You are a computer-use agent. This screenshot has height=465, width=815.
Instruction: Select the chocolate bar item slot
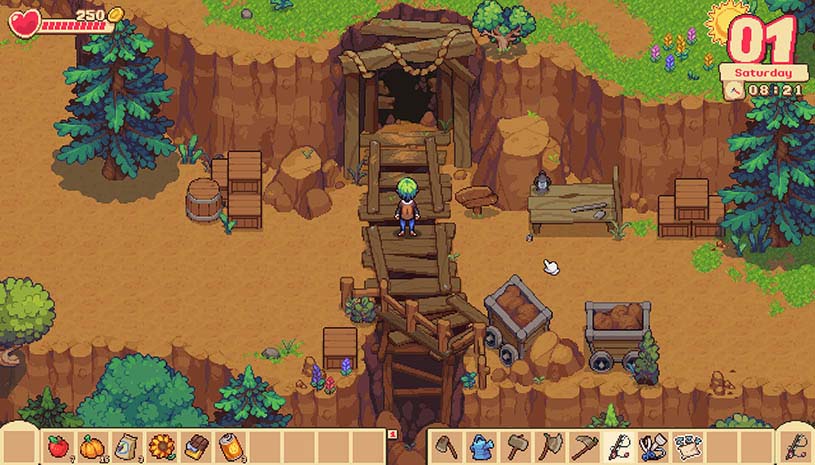(x=197, y=446)
